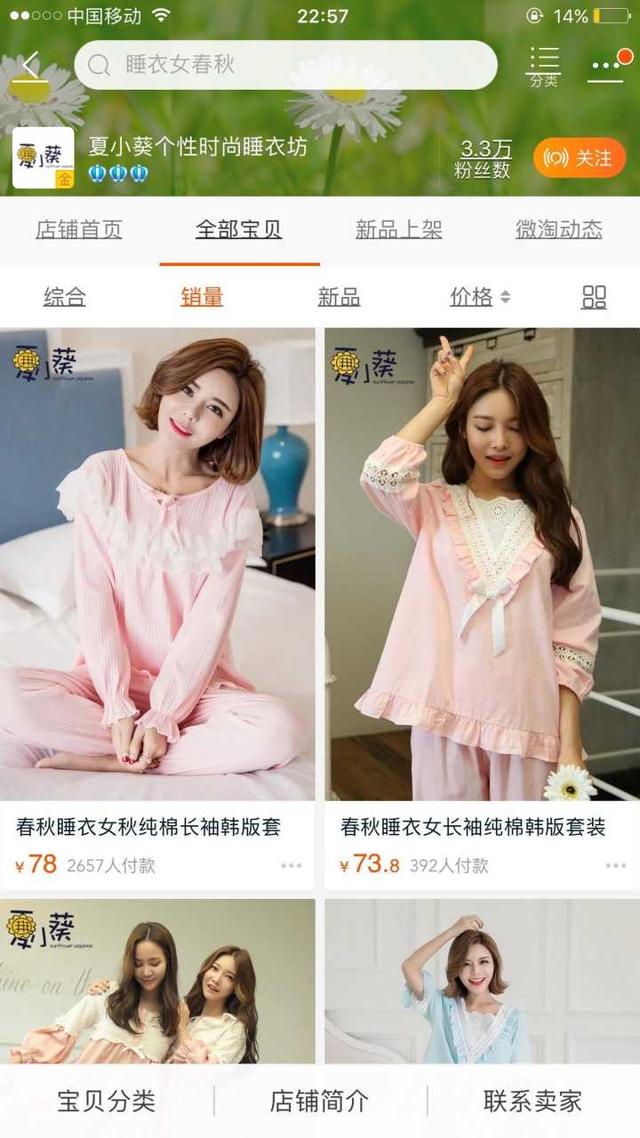The width and height of the screenshot is (640, 1138).
Task: Follow the shop with 关注 button
Action: click(x=579, y=158)
